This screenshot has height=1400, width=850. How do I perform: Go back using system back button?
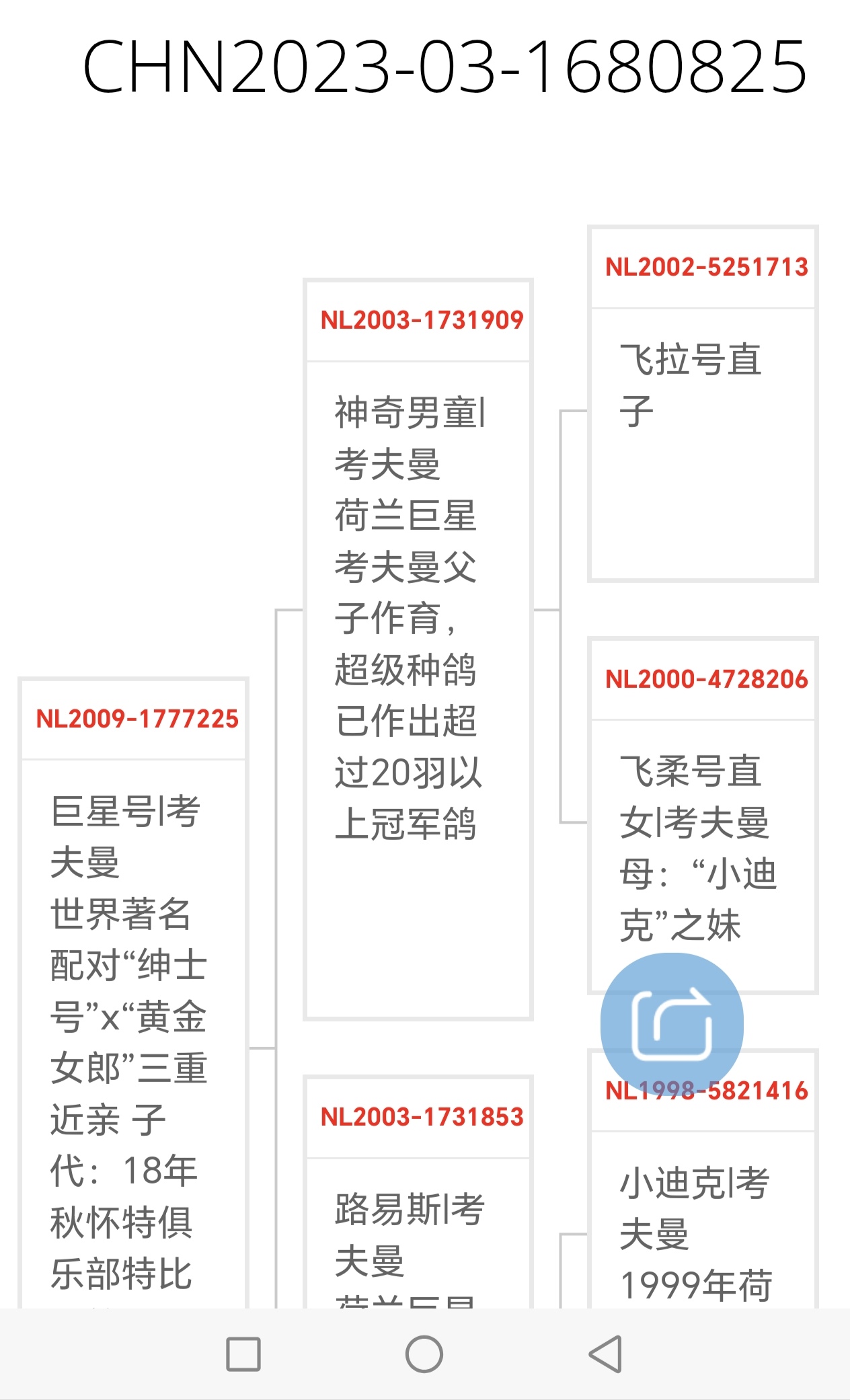point(605,1354)
